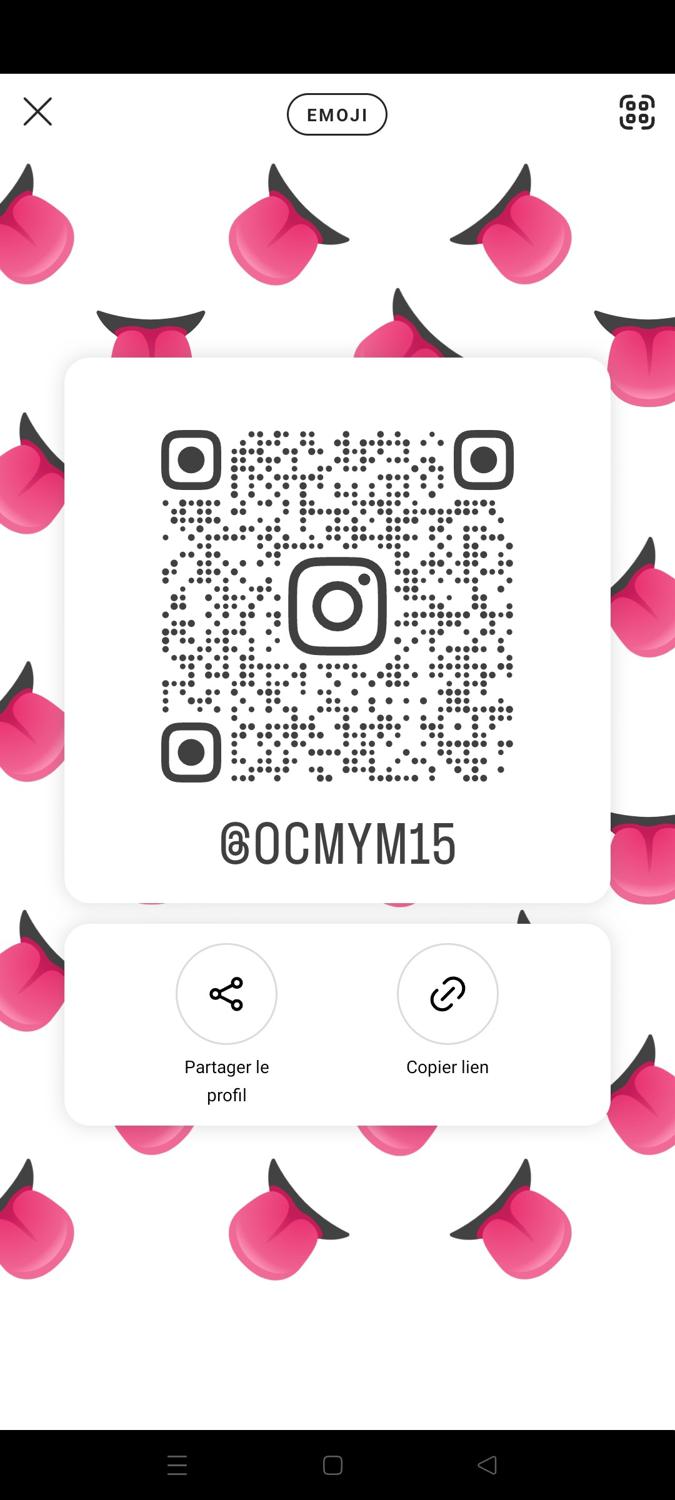Screen dimensions: 675x1500
Task: Share the profile via Partager le profil
Action: coord(226,994)
